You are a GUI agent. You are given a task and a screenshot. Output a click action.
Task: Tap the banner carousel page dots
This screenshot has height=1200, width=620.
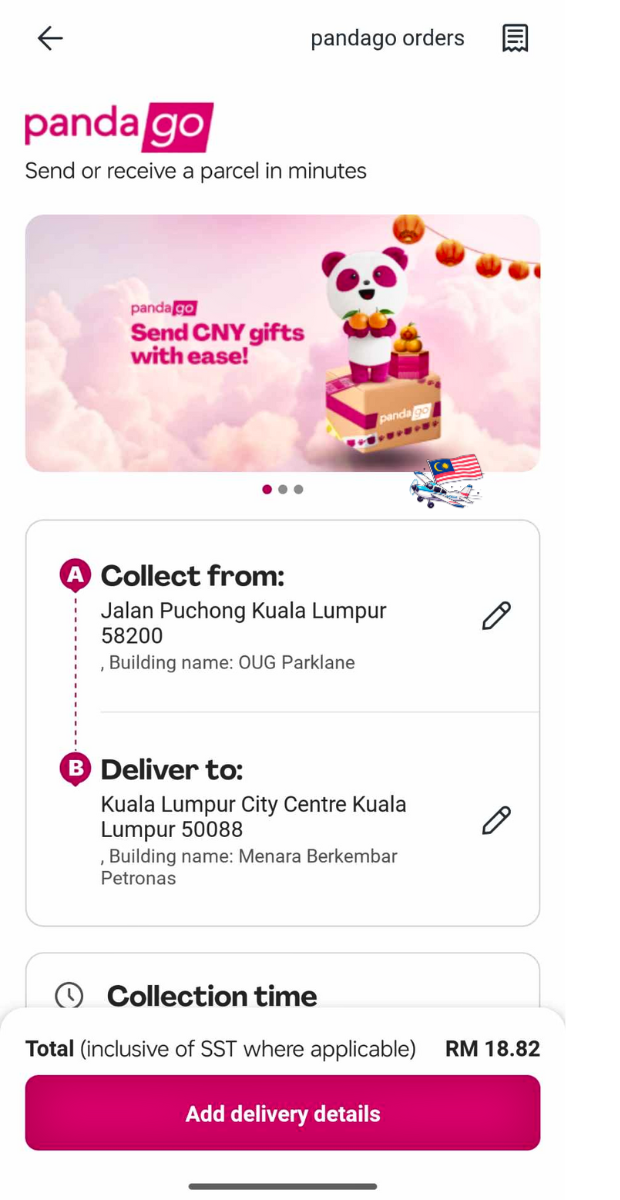point(282,490)
